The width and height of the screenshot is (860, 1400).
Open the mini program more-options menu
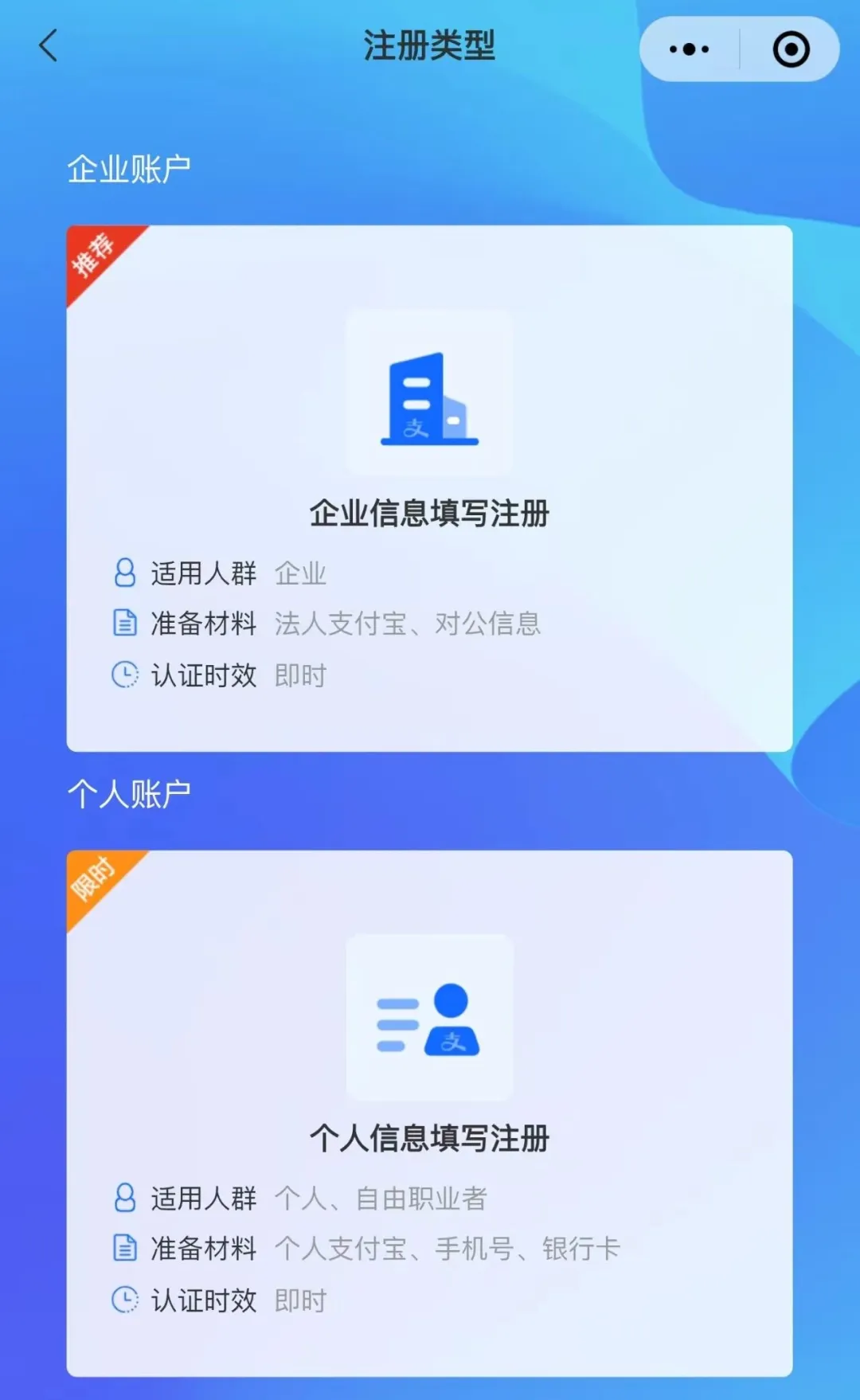point(690,49)
